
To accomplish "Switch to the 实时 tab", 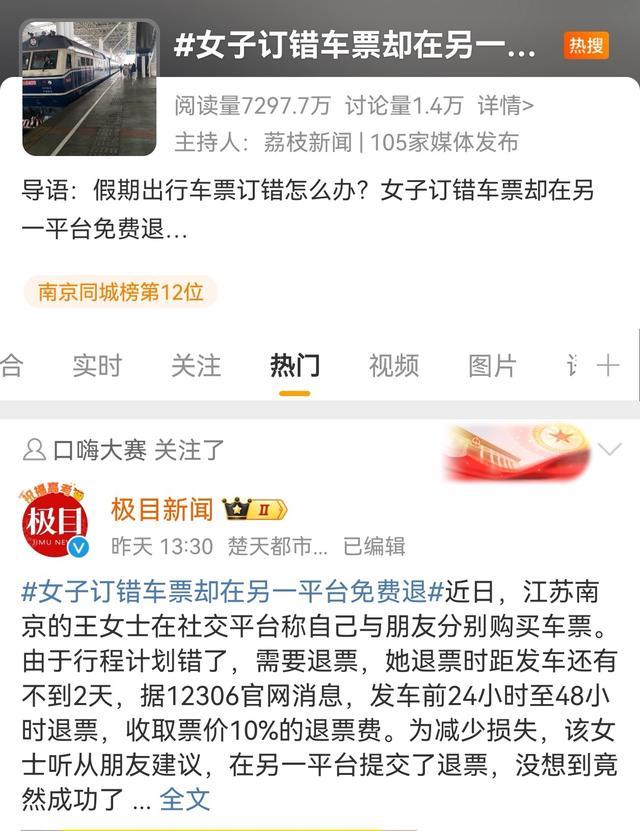I will click(x=97, y=366).
